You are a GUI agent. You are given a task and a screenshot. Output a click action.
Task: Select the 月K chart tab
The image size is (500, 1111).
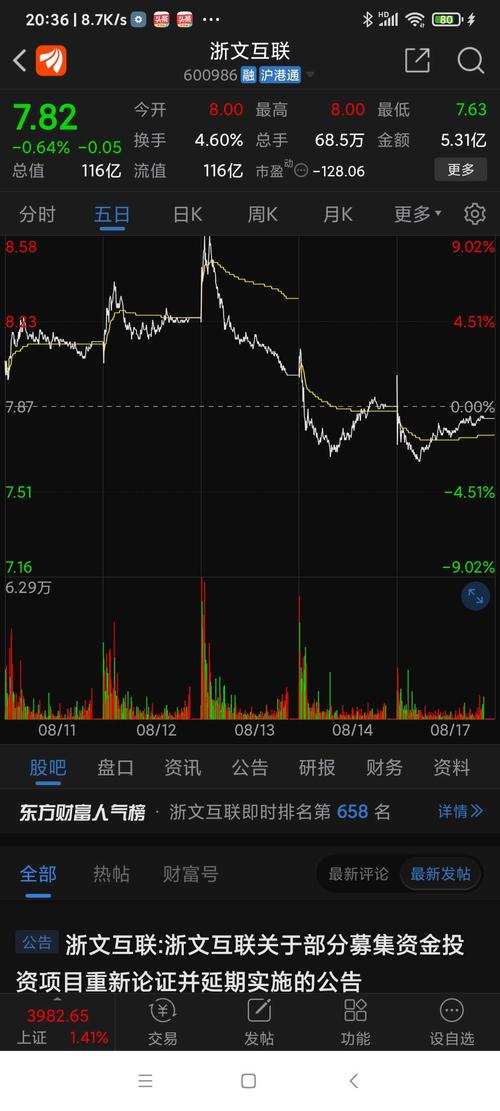pyautogui.click(x=337, y=214)
